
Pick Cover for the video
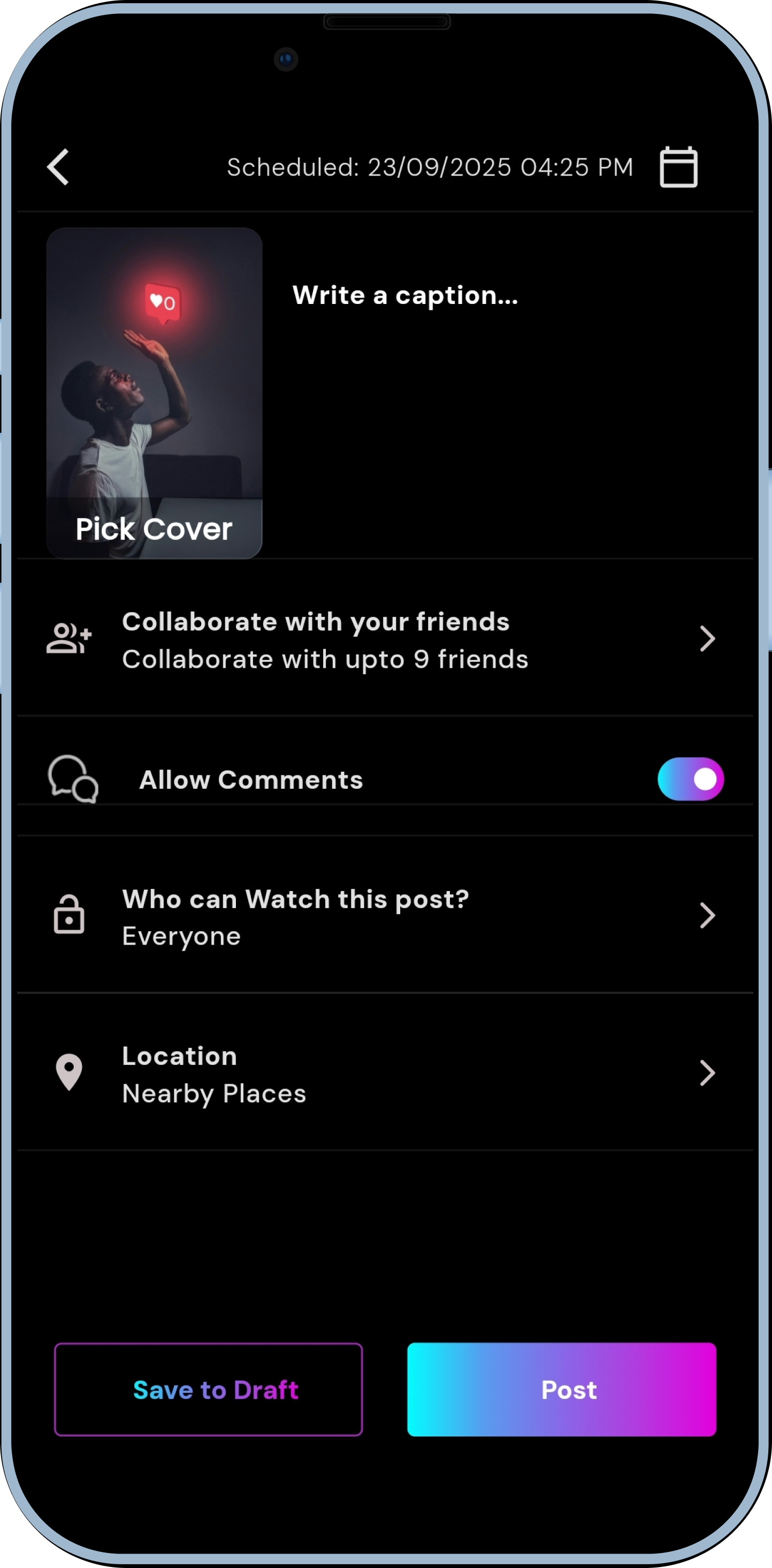pos(154,528)
